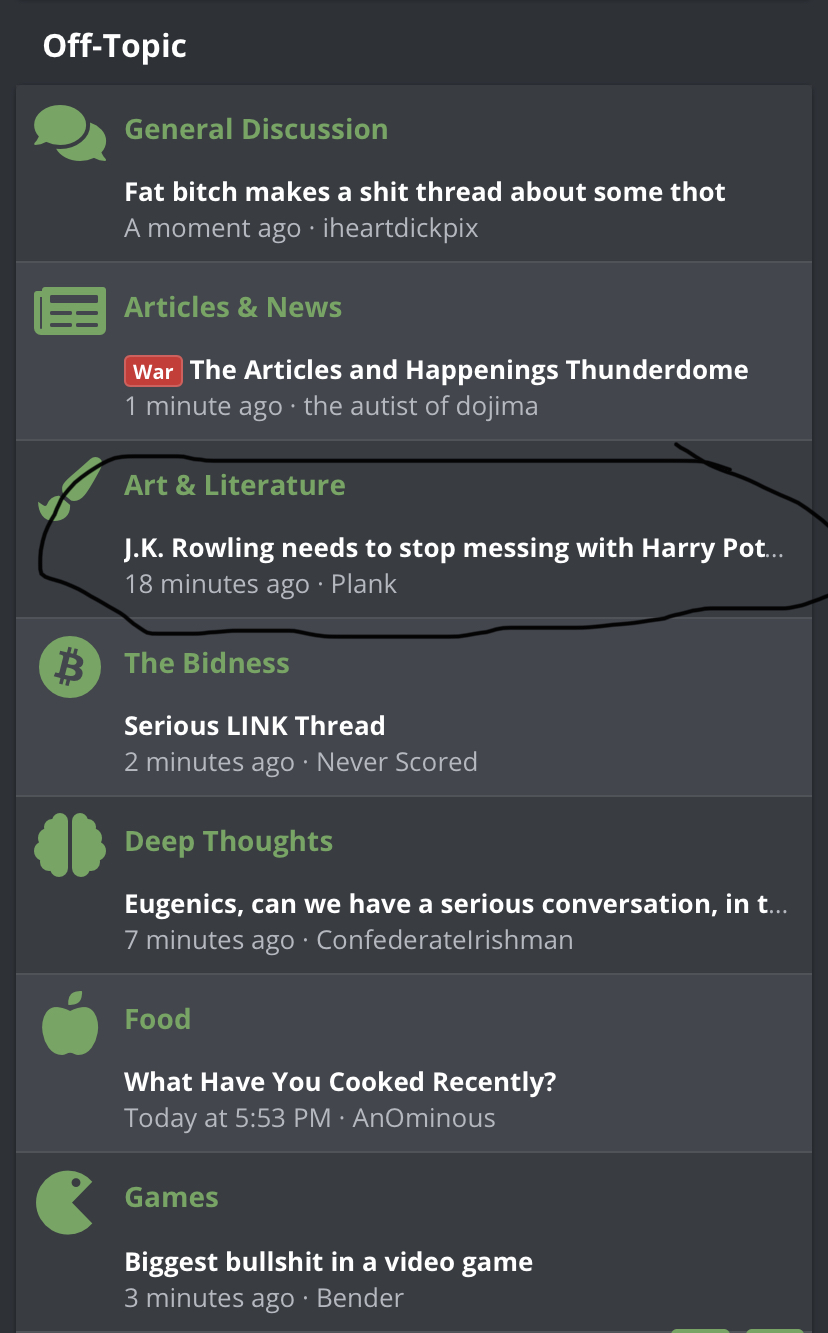Open the Art & Literature forum
Screen dimensions: 828x1333
[235, 486]
